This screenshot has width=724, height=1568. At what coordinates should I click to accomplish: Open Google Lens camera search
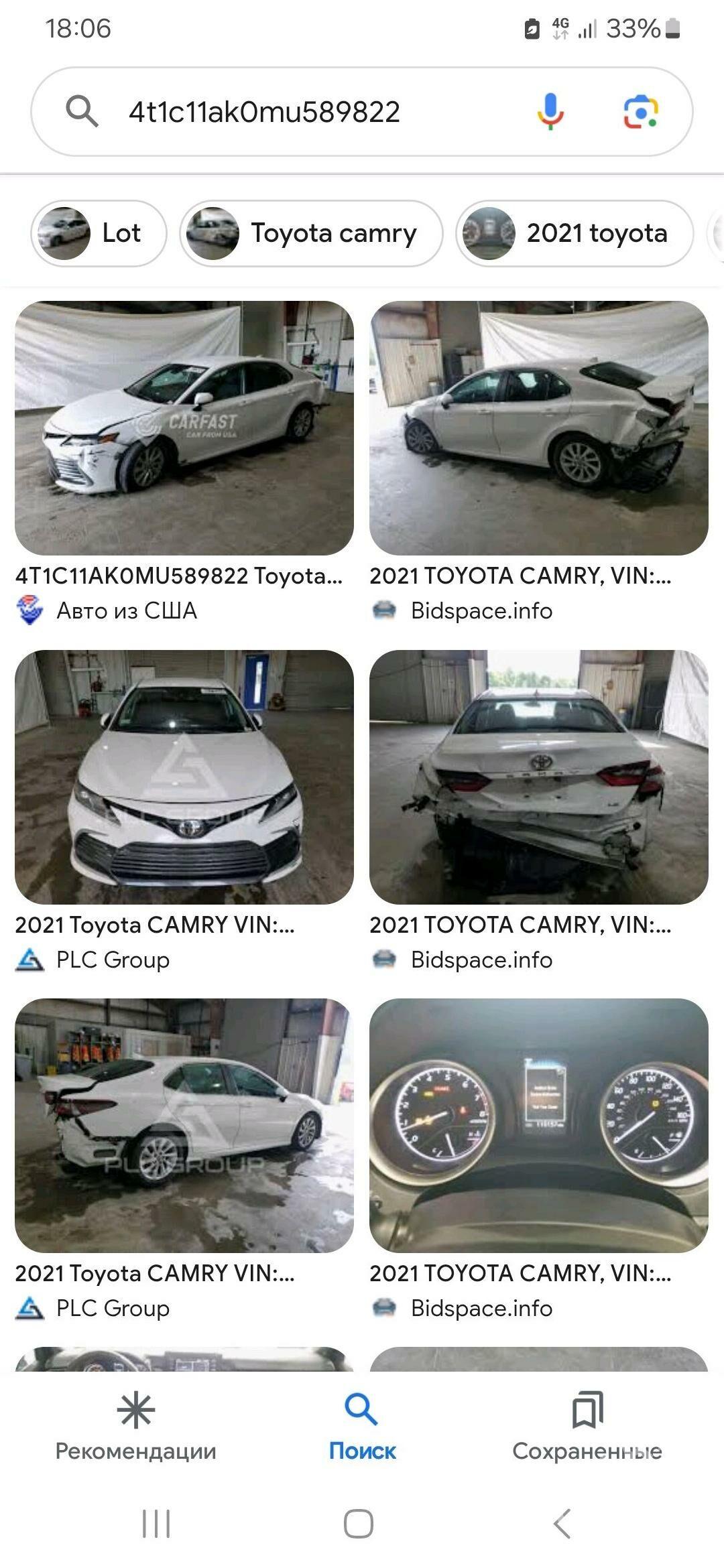[x=640, y=112]
